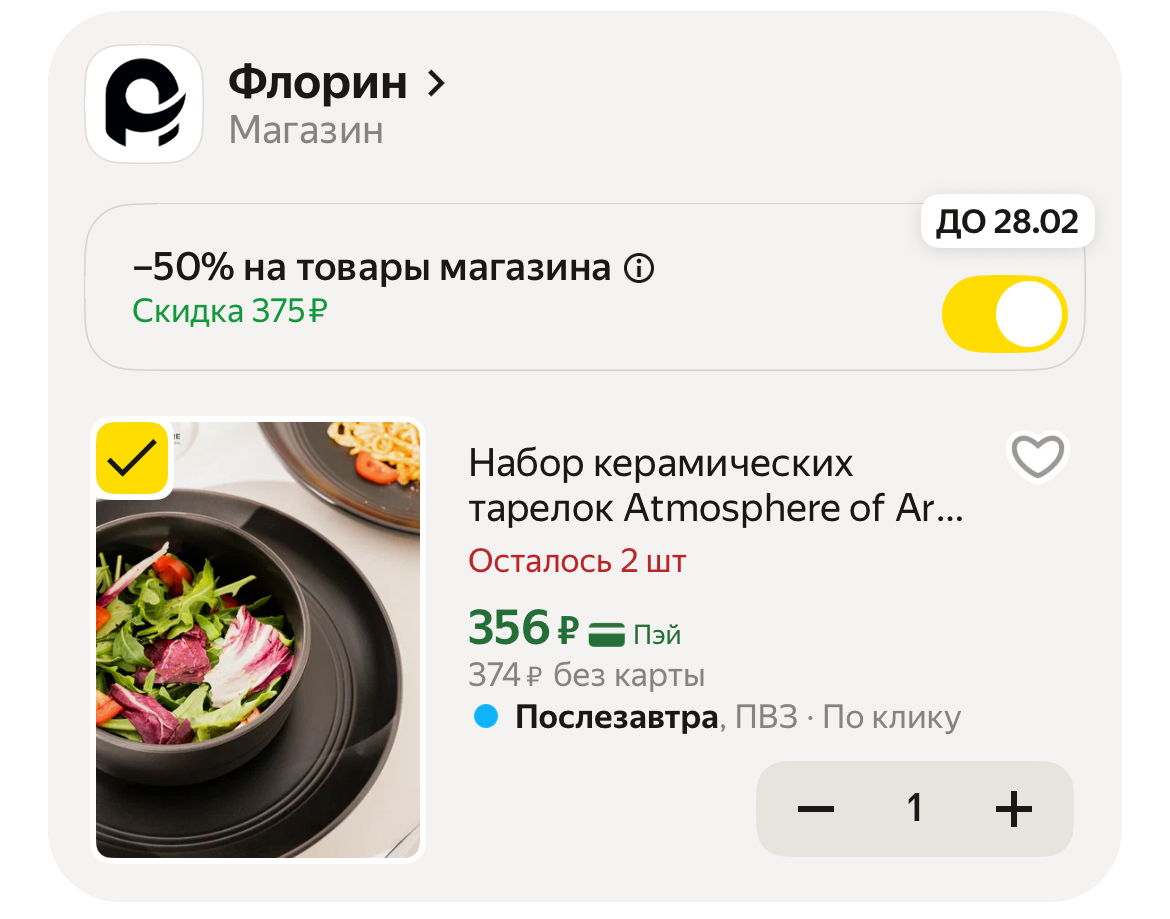Increase item quantity with plus button

click(x=1013, y=808)
